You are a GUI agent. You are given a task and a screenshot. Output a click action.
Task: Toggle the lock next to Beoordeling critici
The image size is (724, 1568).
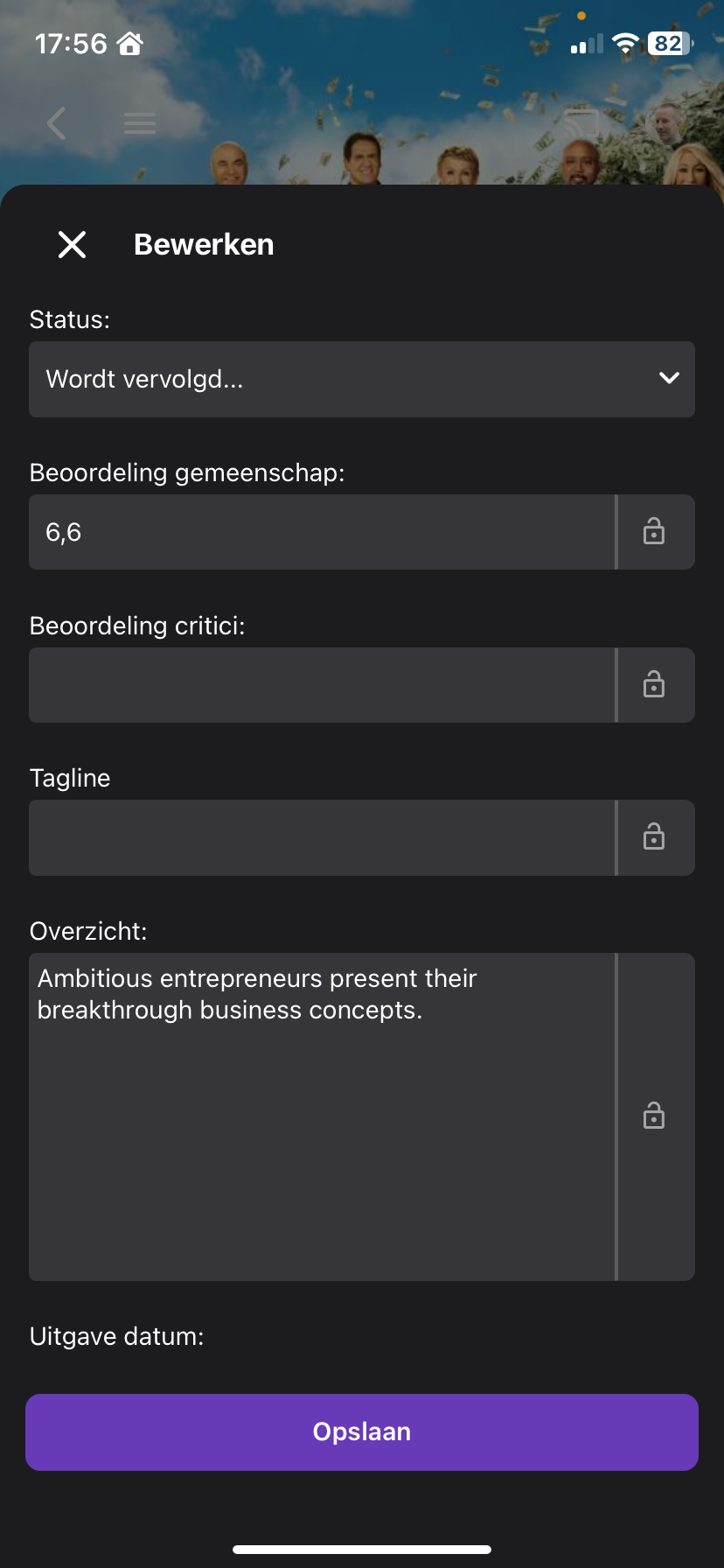(654, 685)
